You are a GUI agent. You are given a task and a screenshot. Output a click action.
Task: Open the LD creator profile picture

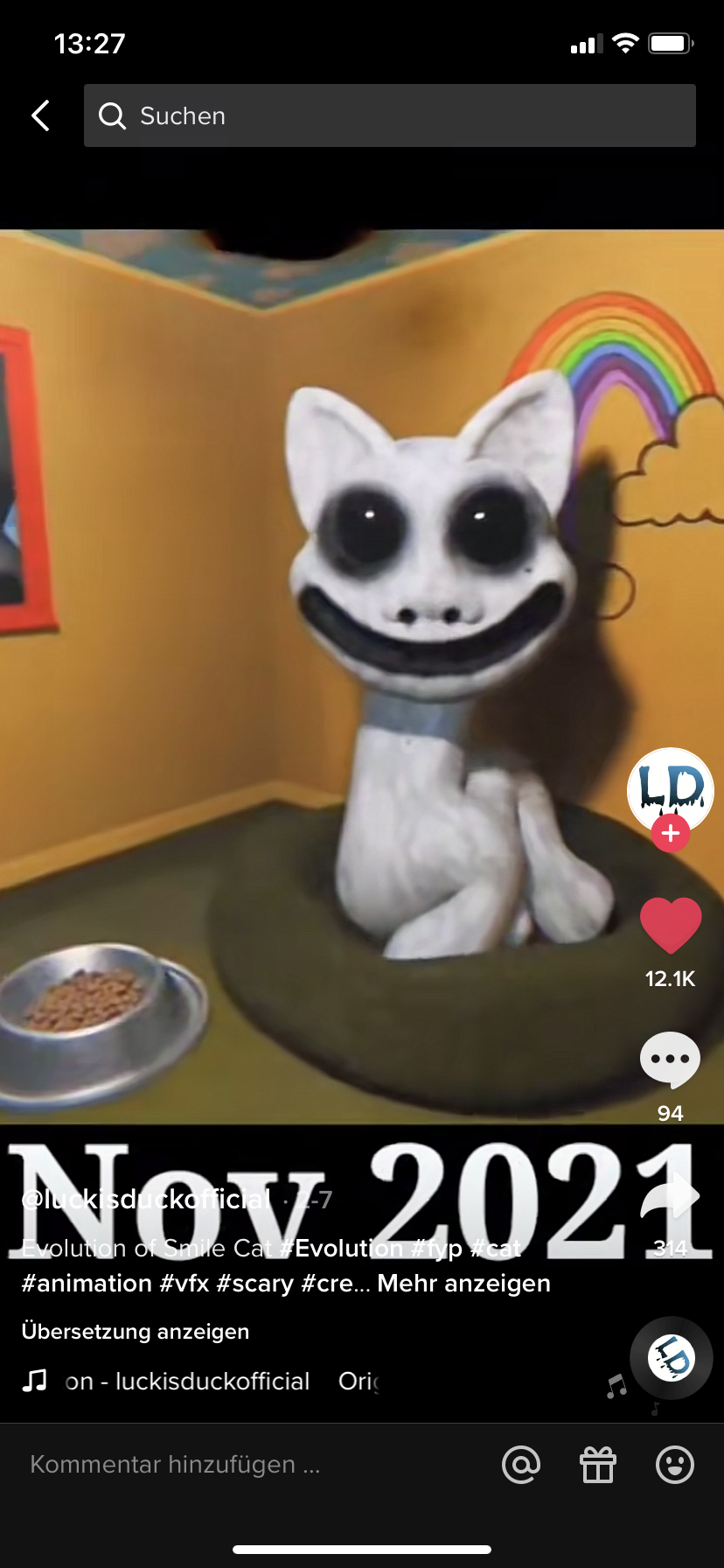click(x=671, y=790)
